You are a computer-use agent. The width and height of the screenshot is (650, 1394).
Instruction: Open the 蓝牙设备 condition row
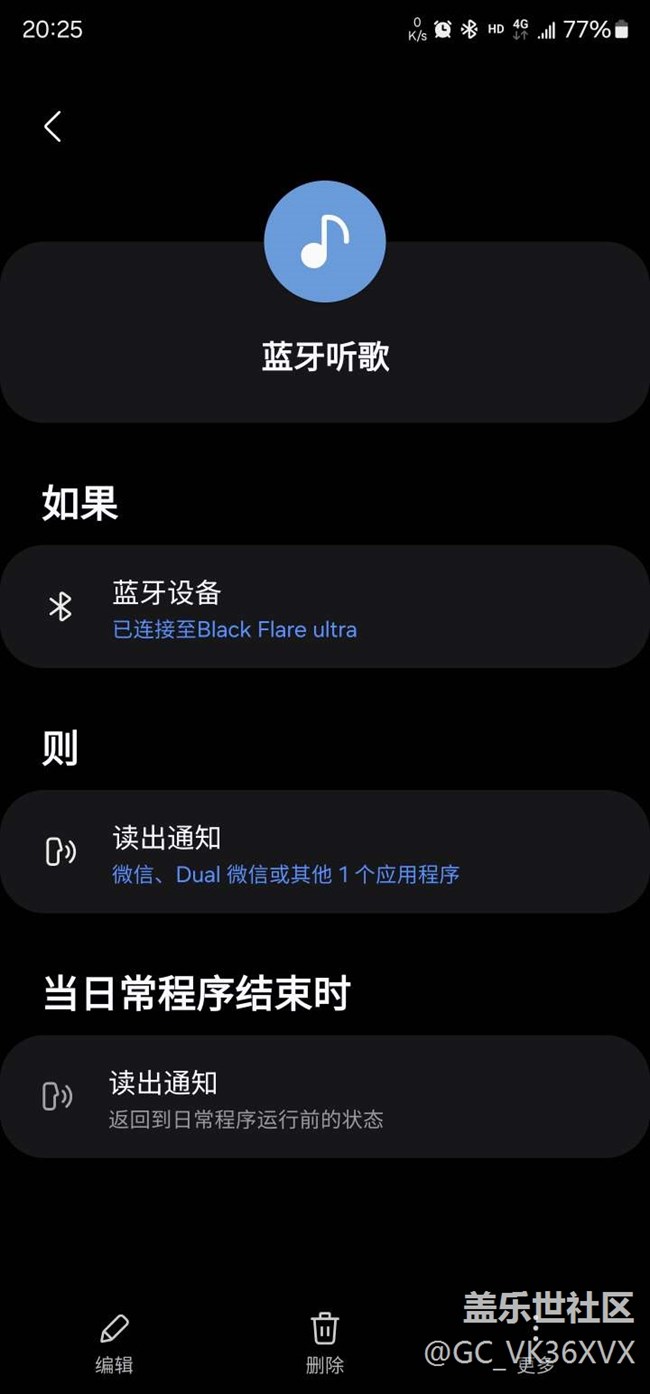point(325,607)
